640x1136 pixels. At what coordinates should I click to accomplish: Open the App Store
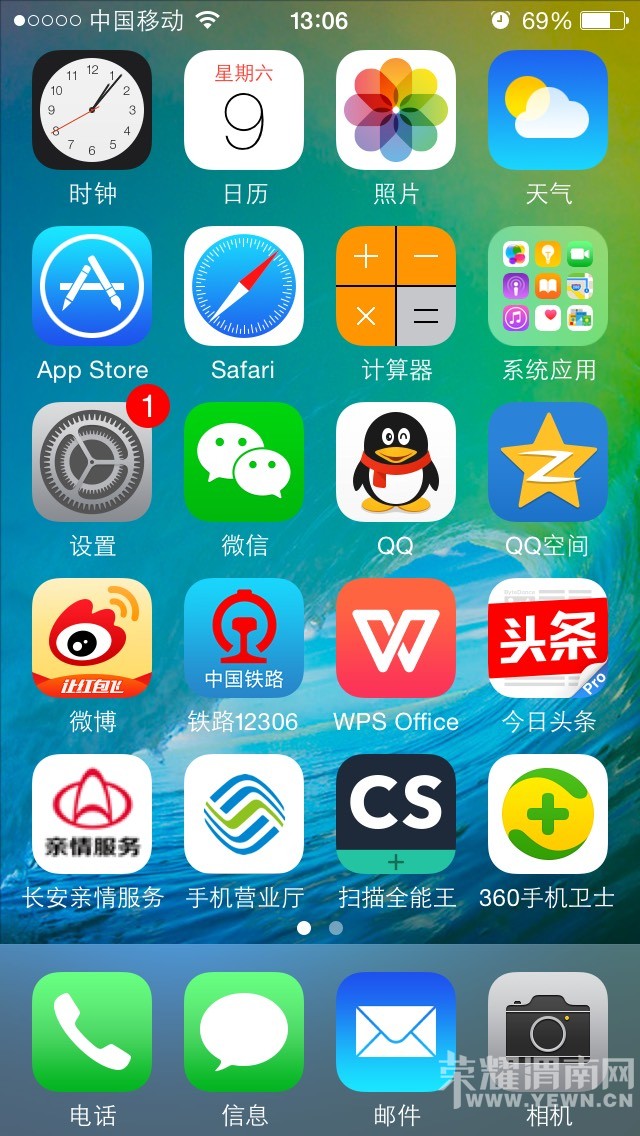(92, 286)
